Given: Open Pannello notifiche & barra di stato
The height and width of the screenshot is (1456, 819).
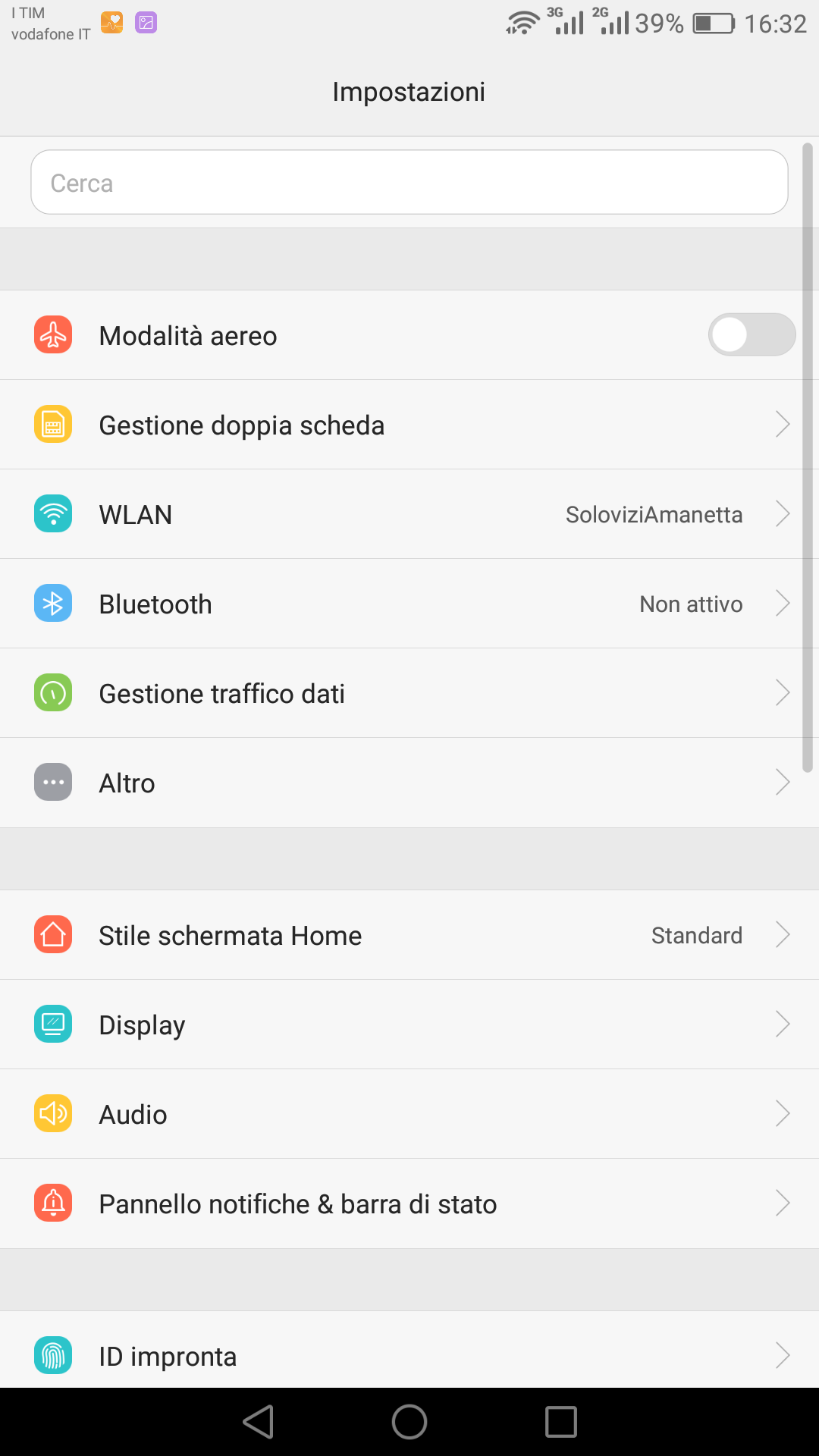Looking at the screenshot, I should click(409, 1203).
